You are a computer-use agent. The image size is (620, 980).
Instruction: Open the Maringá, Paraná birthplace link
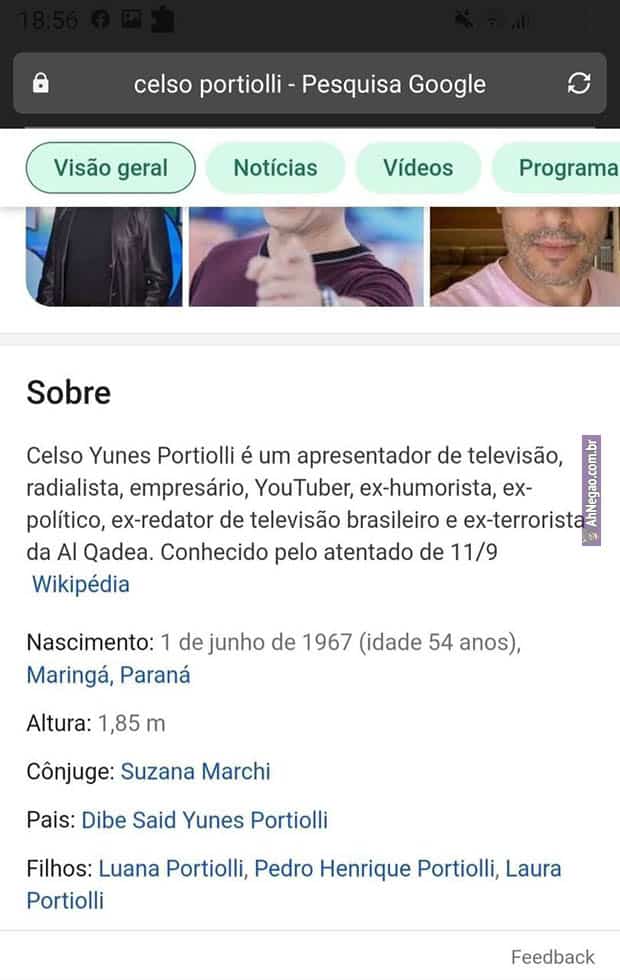tap(108, 675)
